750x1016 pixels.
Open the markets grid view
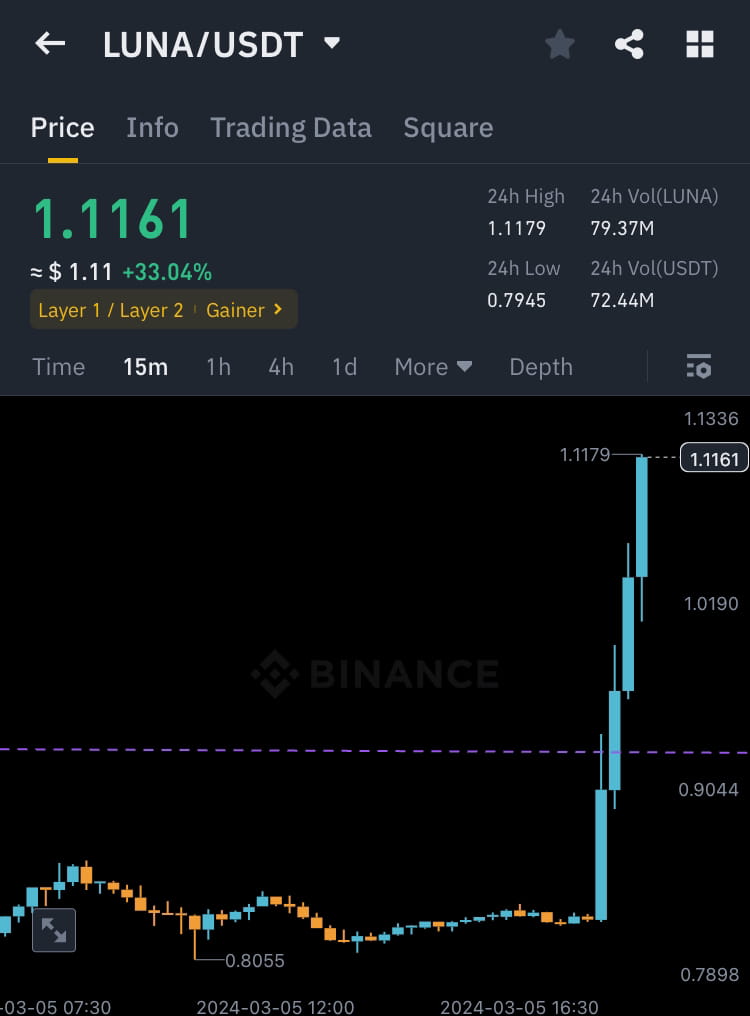click(x=699, y=43)
